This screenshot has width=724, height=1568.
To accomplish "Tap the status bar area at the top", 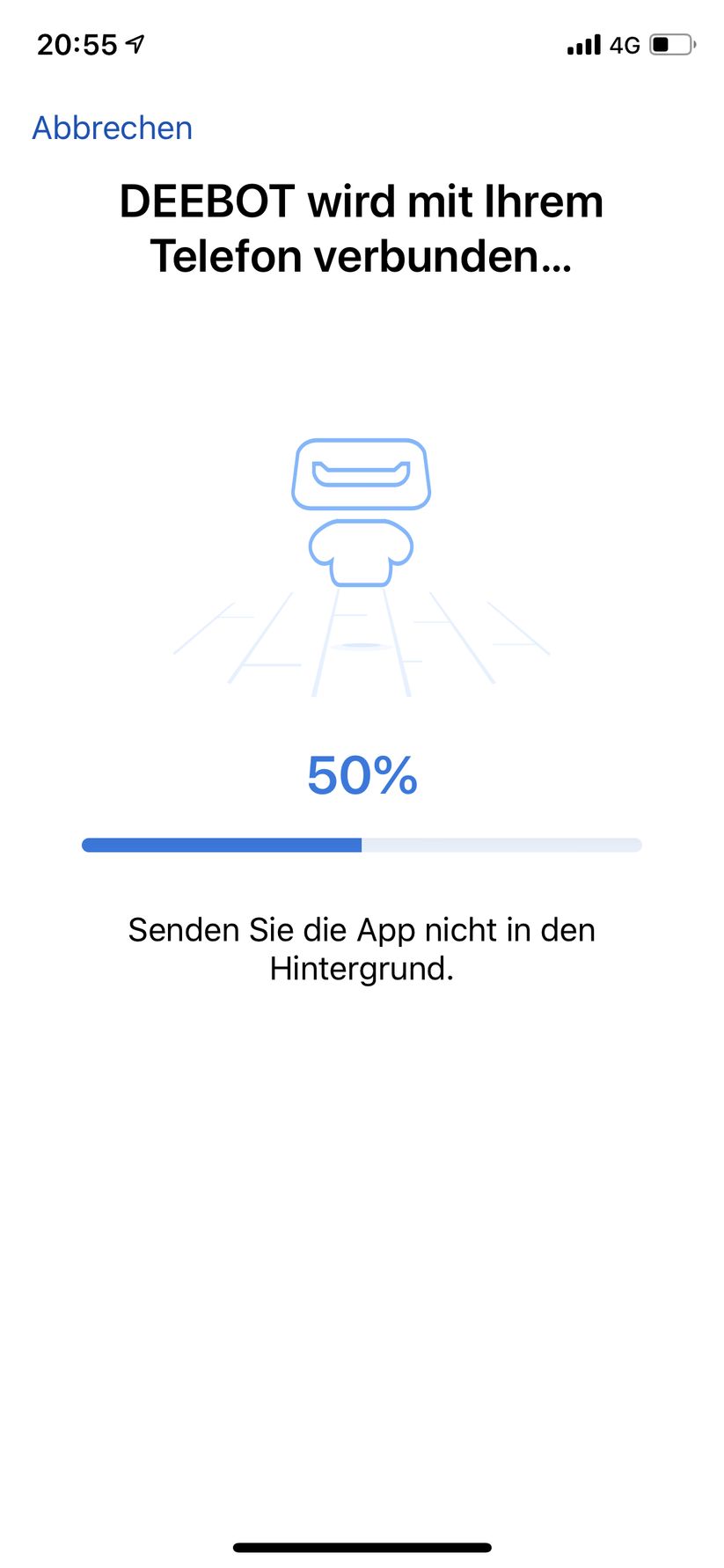I will [362, 43].
